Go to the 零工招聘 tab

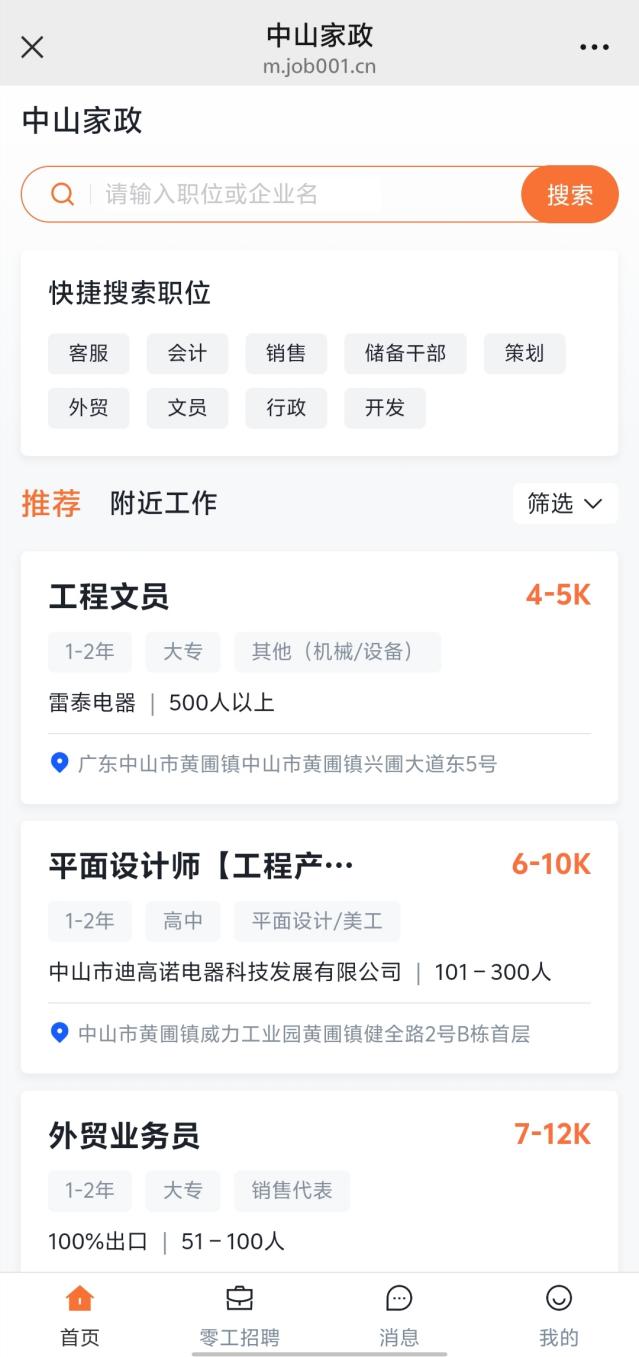click(x=239, y=1316)
